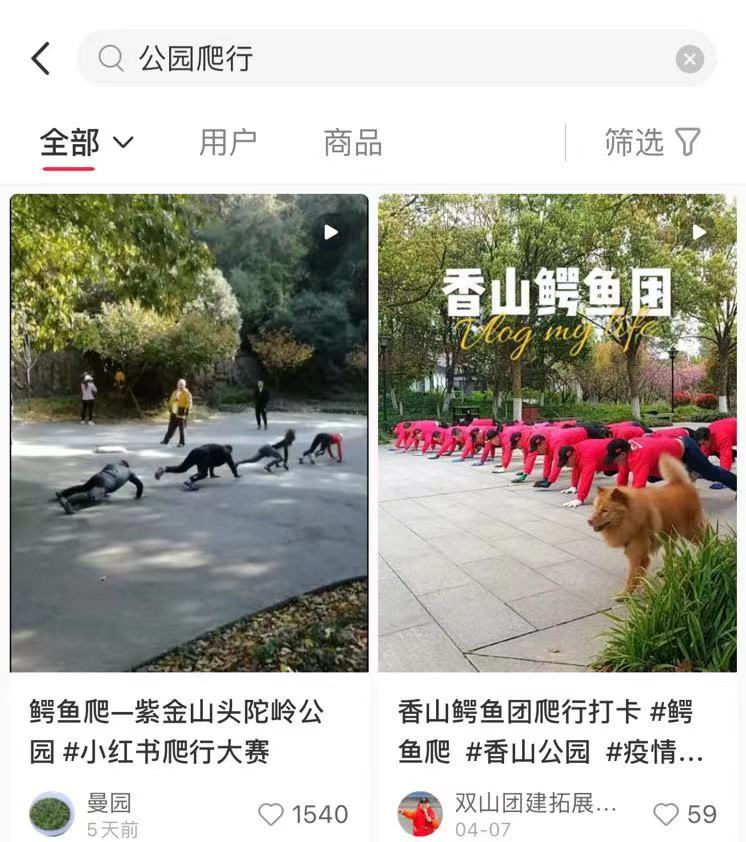Switch to the 商品 tab
The width and height of the screenshot is (746, 842).
click(x=353, y=143)
